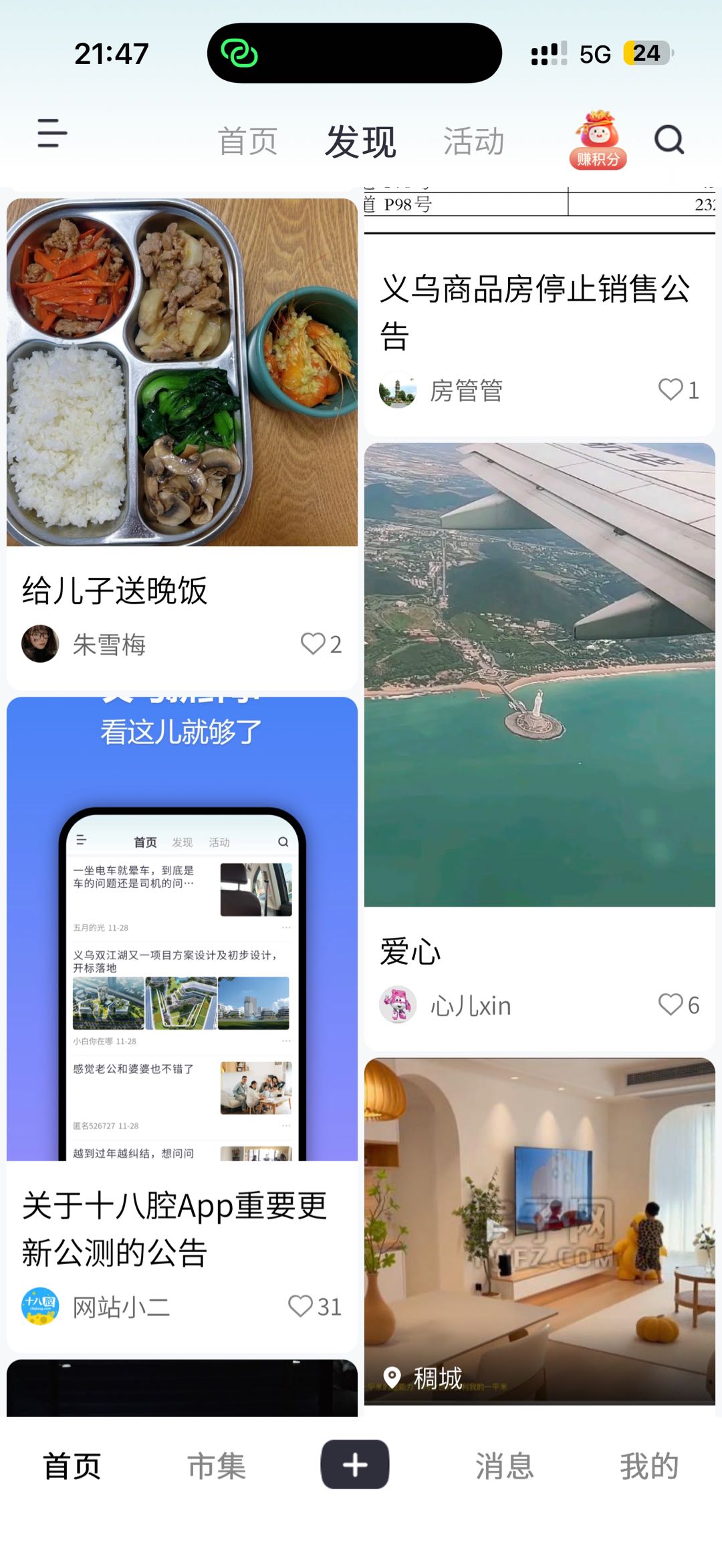The height and width of the screenshot is (1568, 722).
Task: Open the 消息 tab
Action: [x=505, y=1466]
